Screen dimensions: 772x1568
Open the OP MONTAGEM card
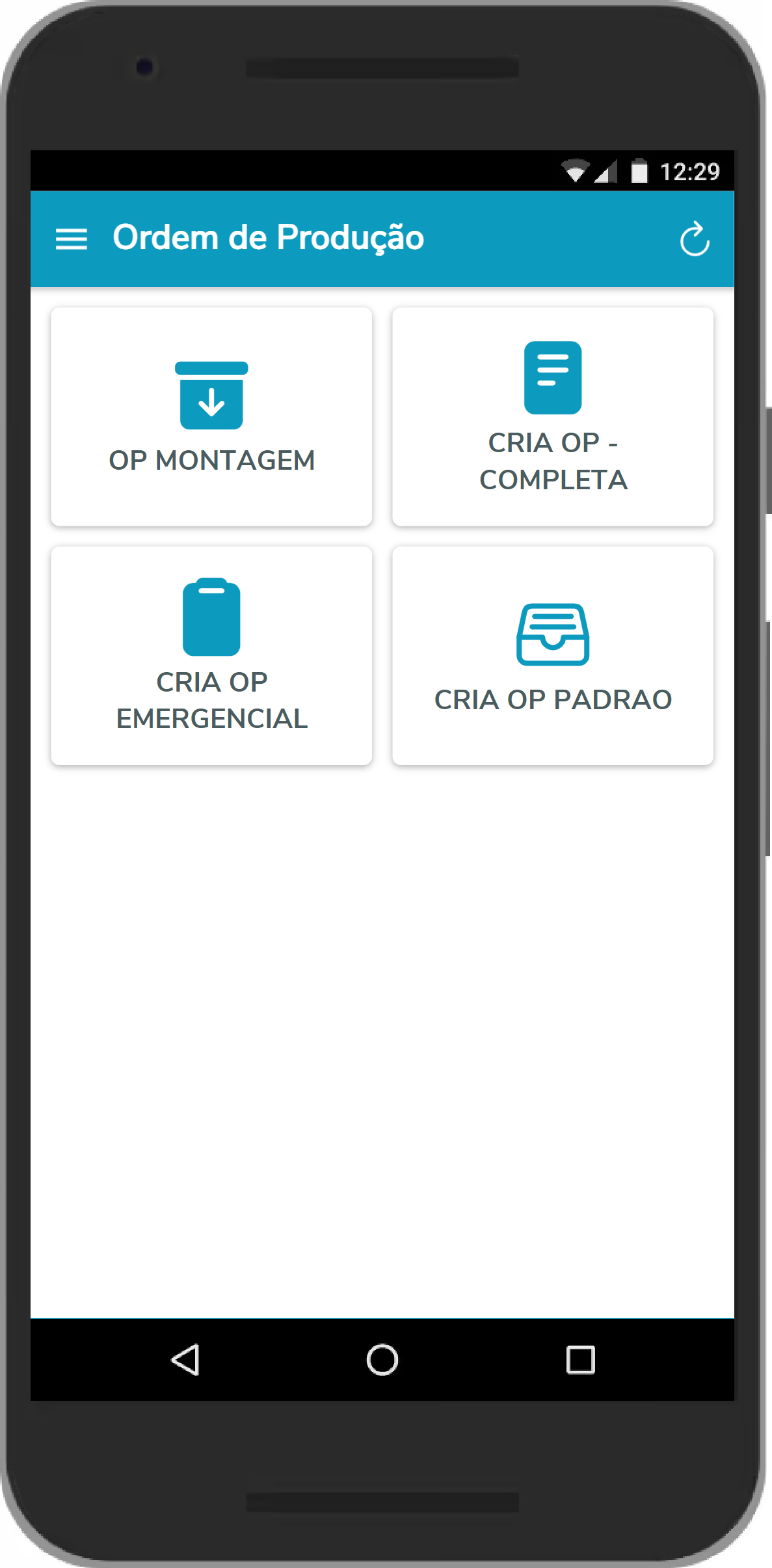pyautogui.click(x=211, y=416)
